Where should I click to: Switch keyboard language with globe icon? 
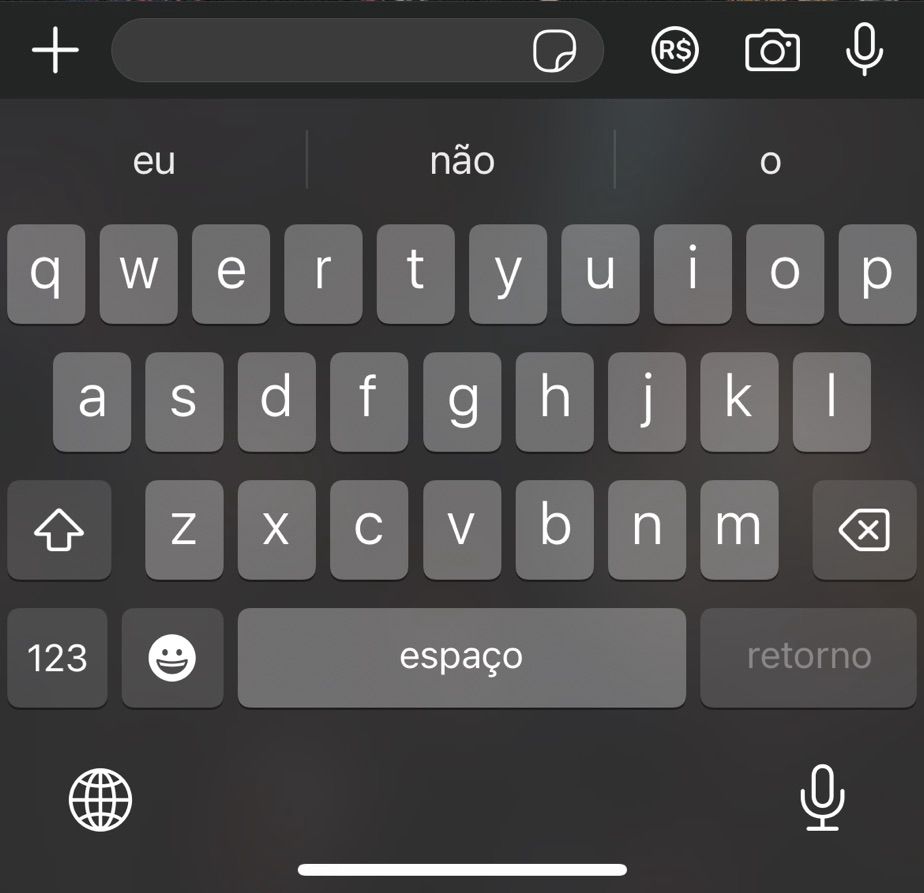click(100, 799)
